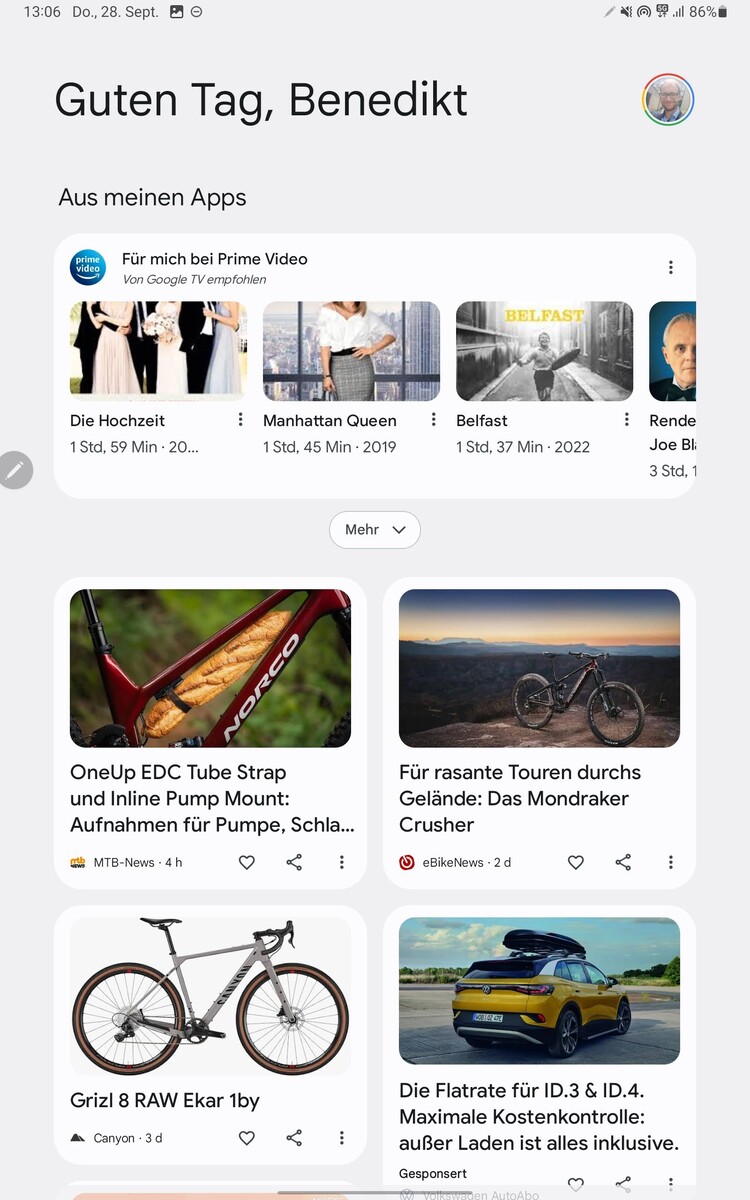Image resolution: width=750 pixels, height=1200 pixels.
Task: Open more options for MTB-News article
Action: tap(341, 862)
